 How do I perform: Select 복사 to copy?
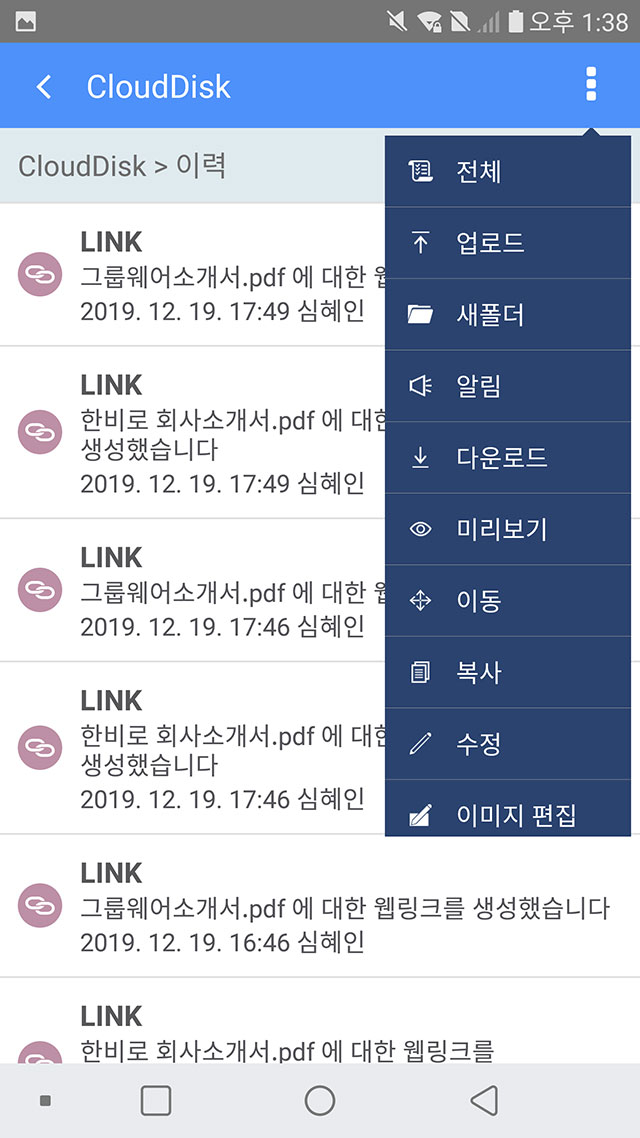pos(507,672)
